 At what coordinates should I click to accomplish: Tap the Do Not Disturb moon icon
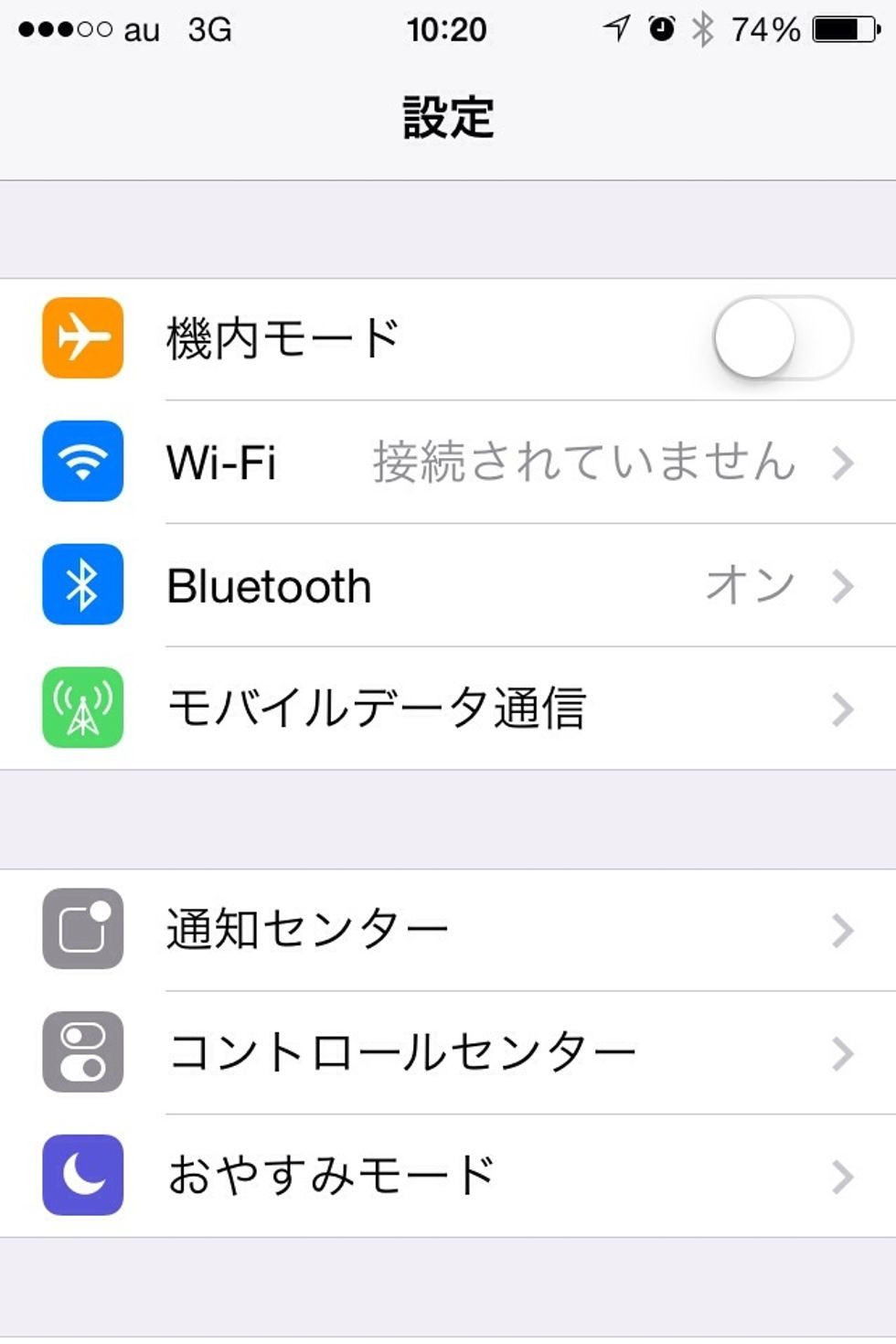click(82, 1177)
